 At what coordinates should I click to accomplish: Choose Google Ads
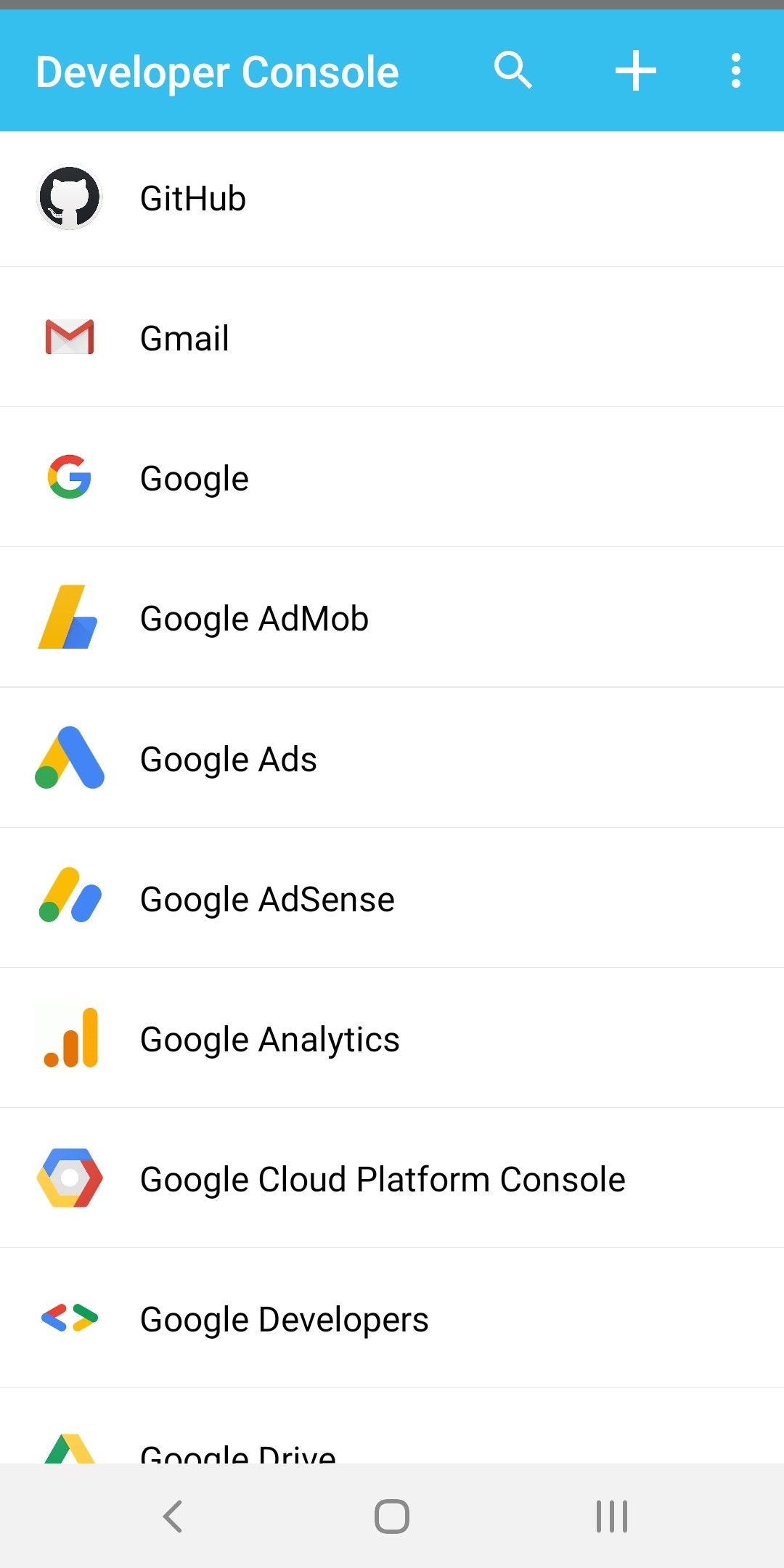click(x=229, y=759)
